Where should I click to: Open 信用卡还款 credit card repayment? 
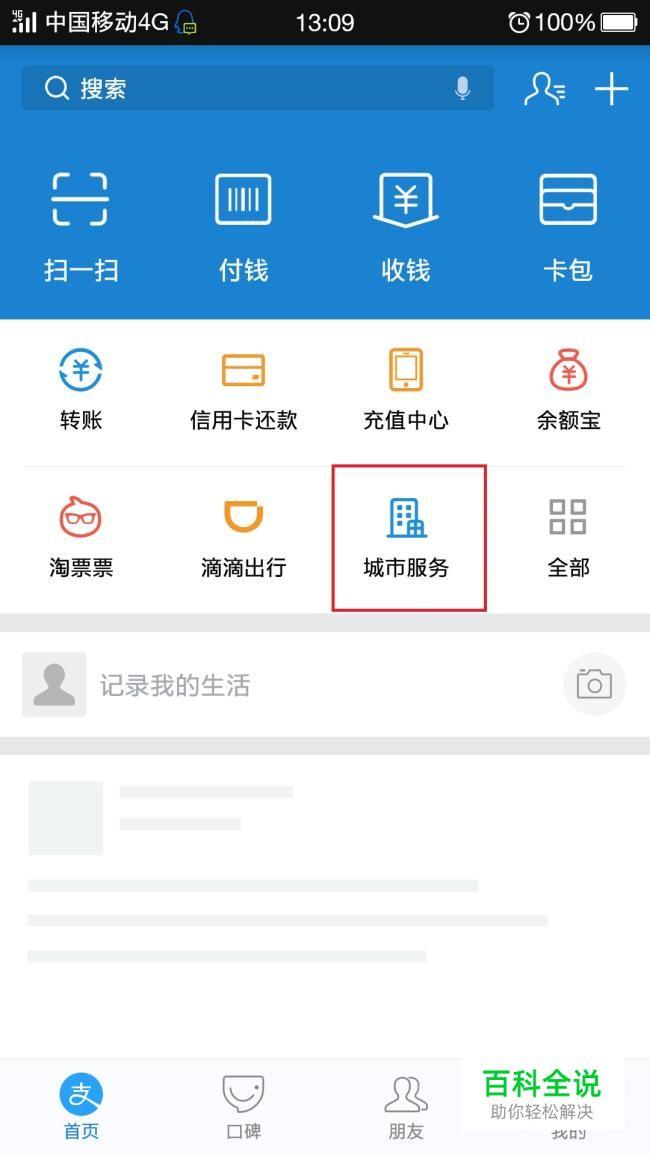click(243, 390)
